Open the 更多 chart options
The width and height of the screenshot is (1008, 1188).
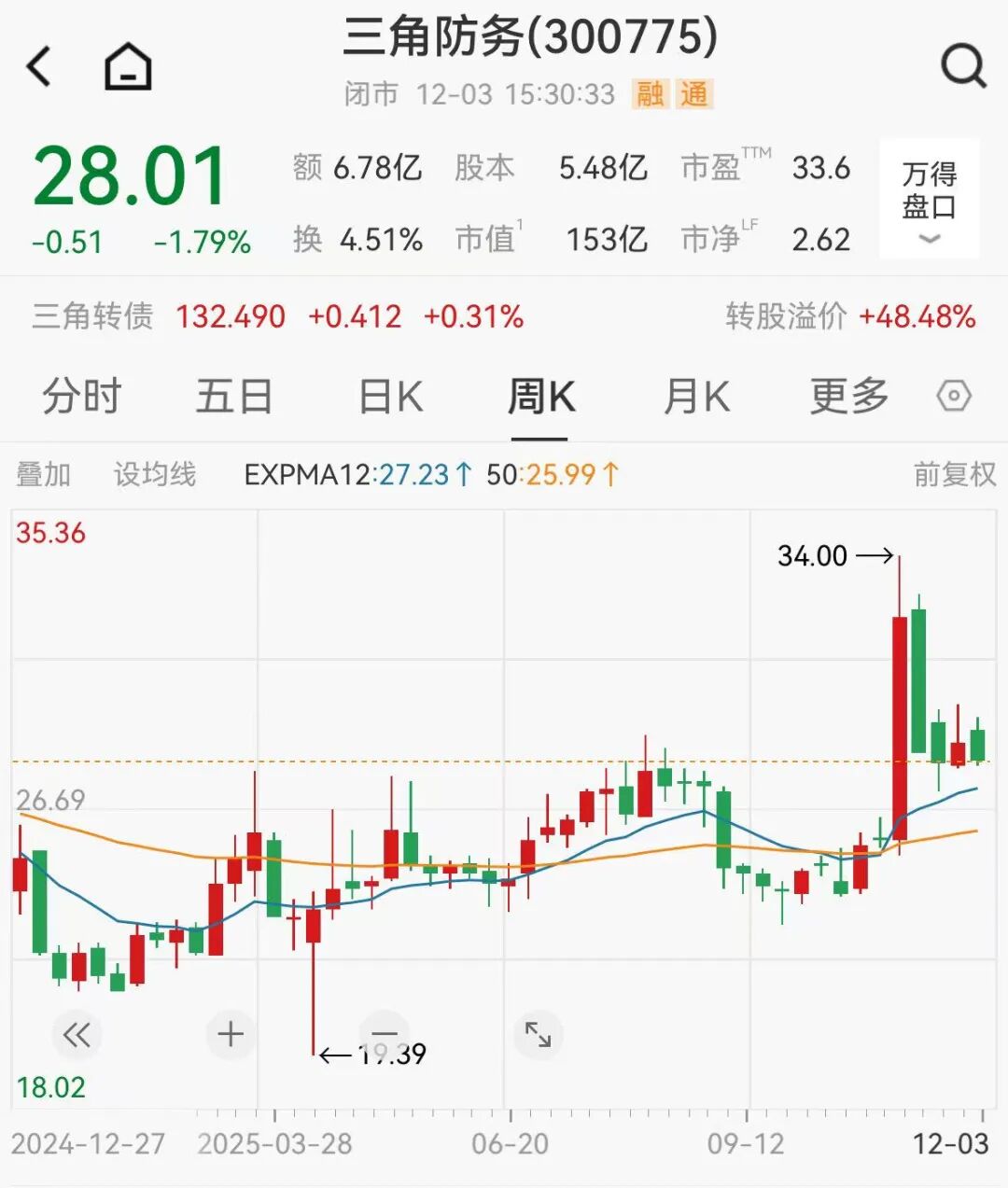click(848, 397)
